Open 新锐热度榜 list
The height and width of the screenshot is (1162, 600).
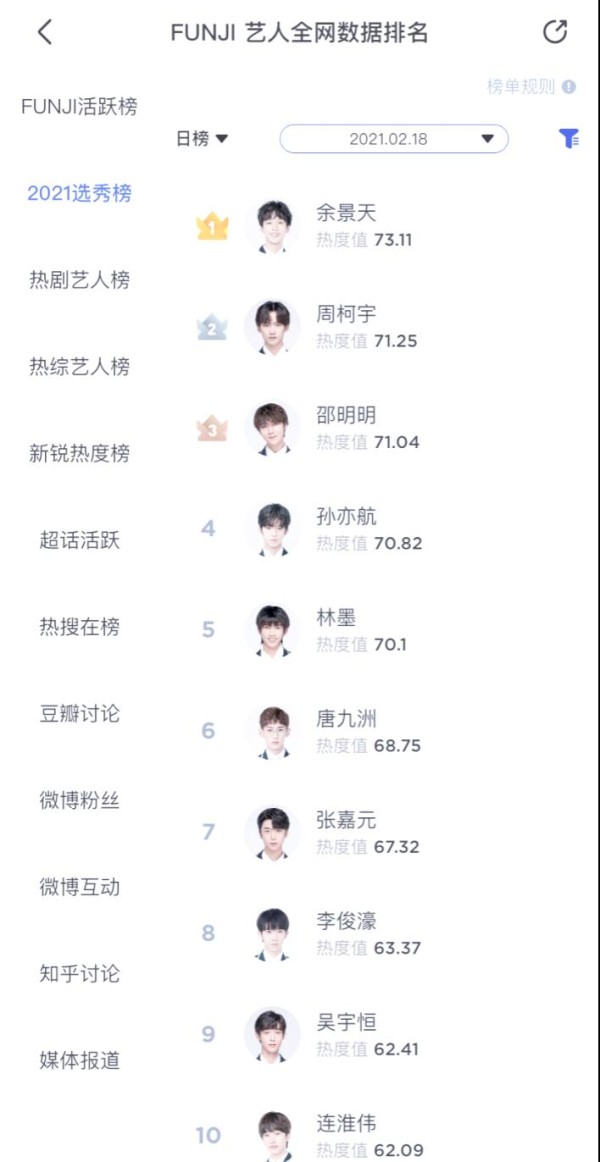point(79,454)
